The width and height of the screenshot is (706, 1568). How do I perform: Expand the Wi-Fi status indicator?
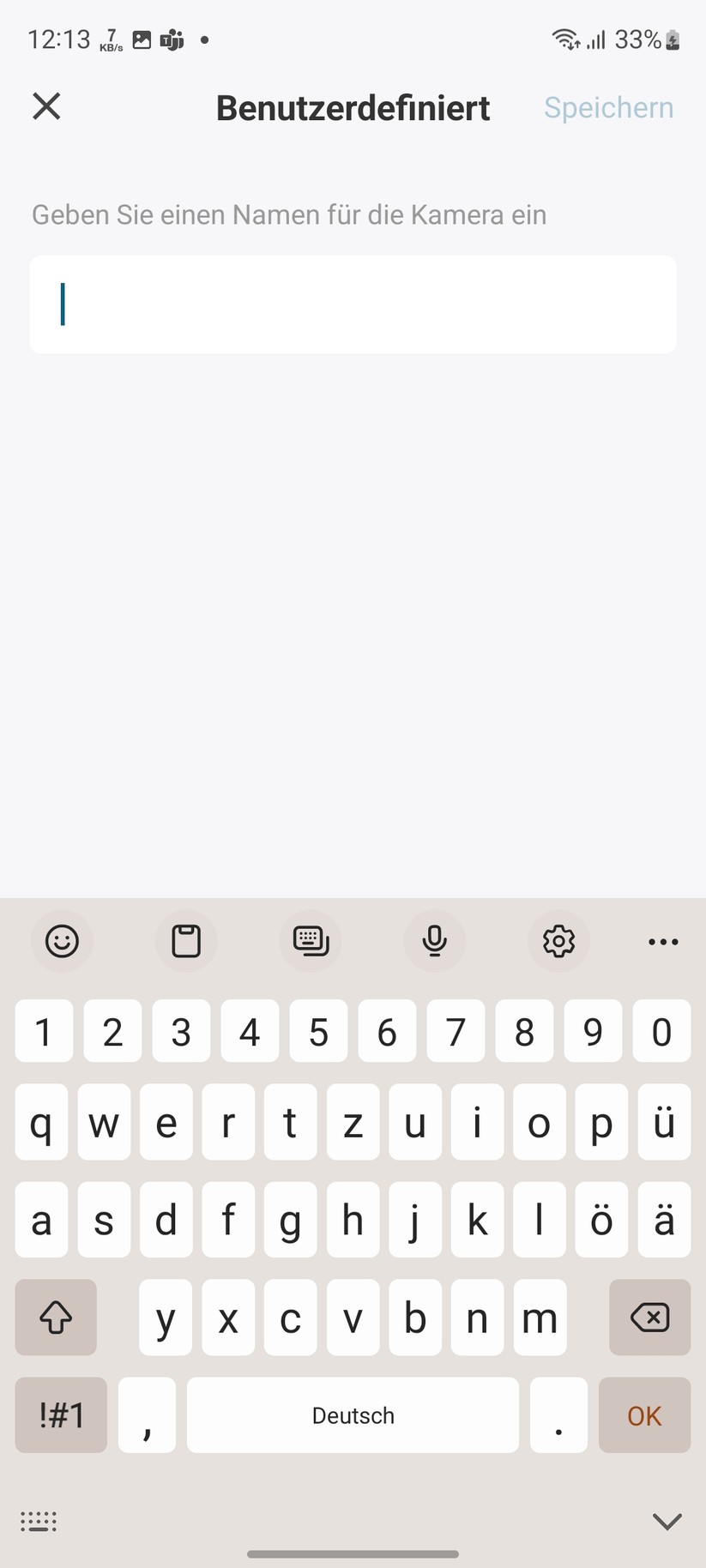[565, 39]
